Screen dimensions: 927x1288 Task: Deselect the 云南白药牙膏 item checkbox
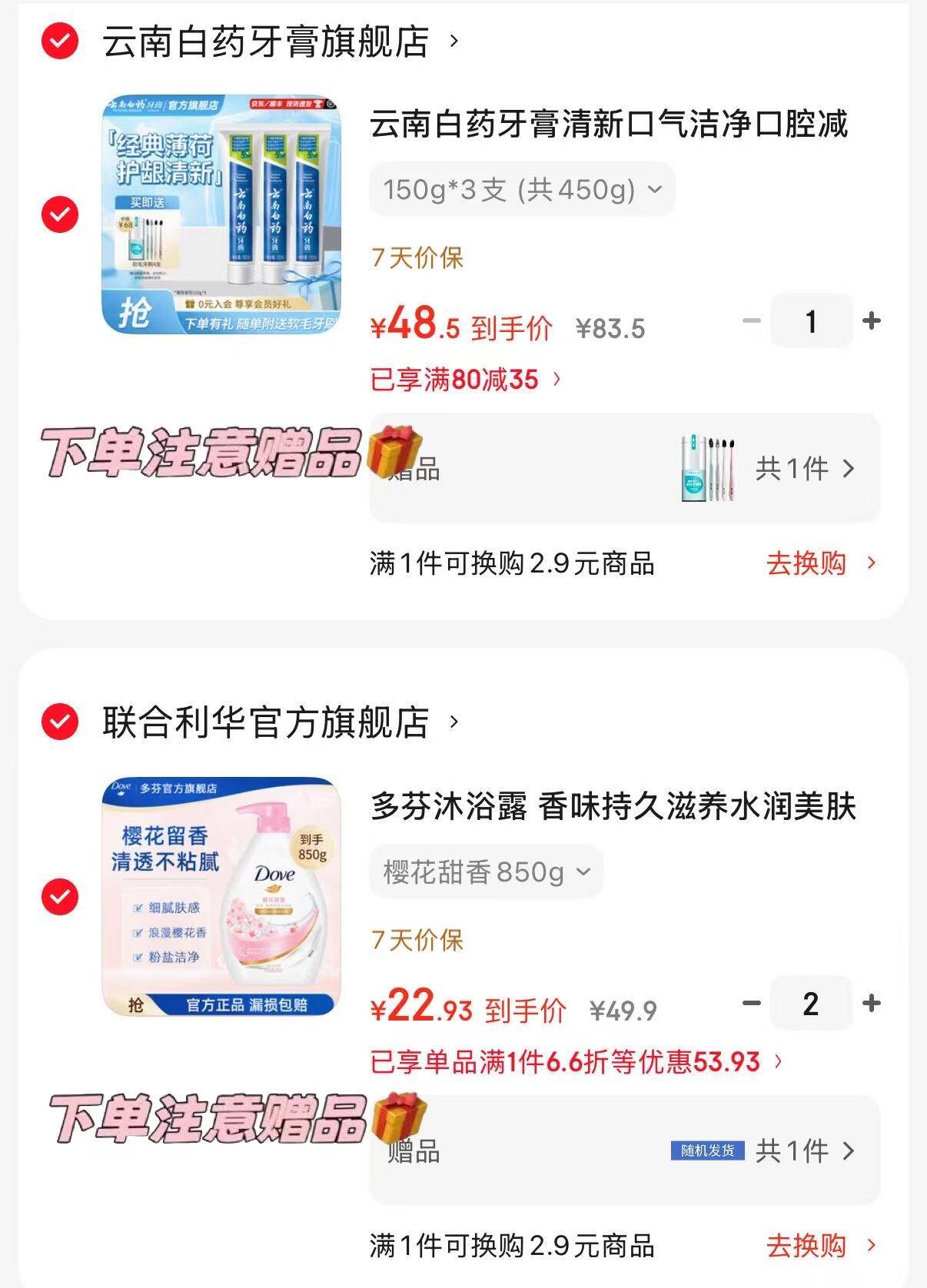(60, 214)
